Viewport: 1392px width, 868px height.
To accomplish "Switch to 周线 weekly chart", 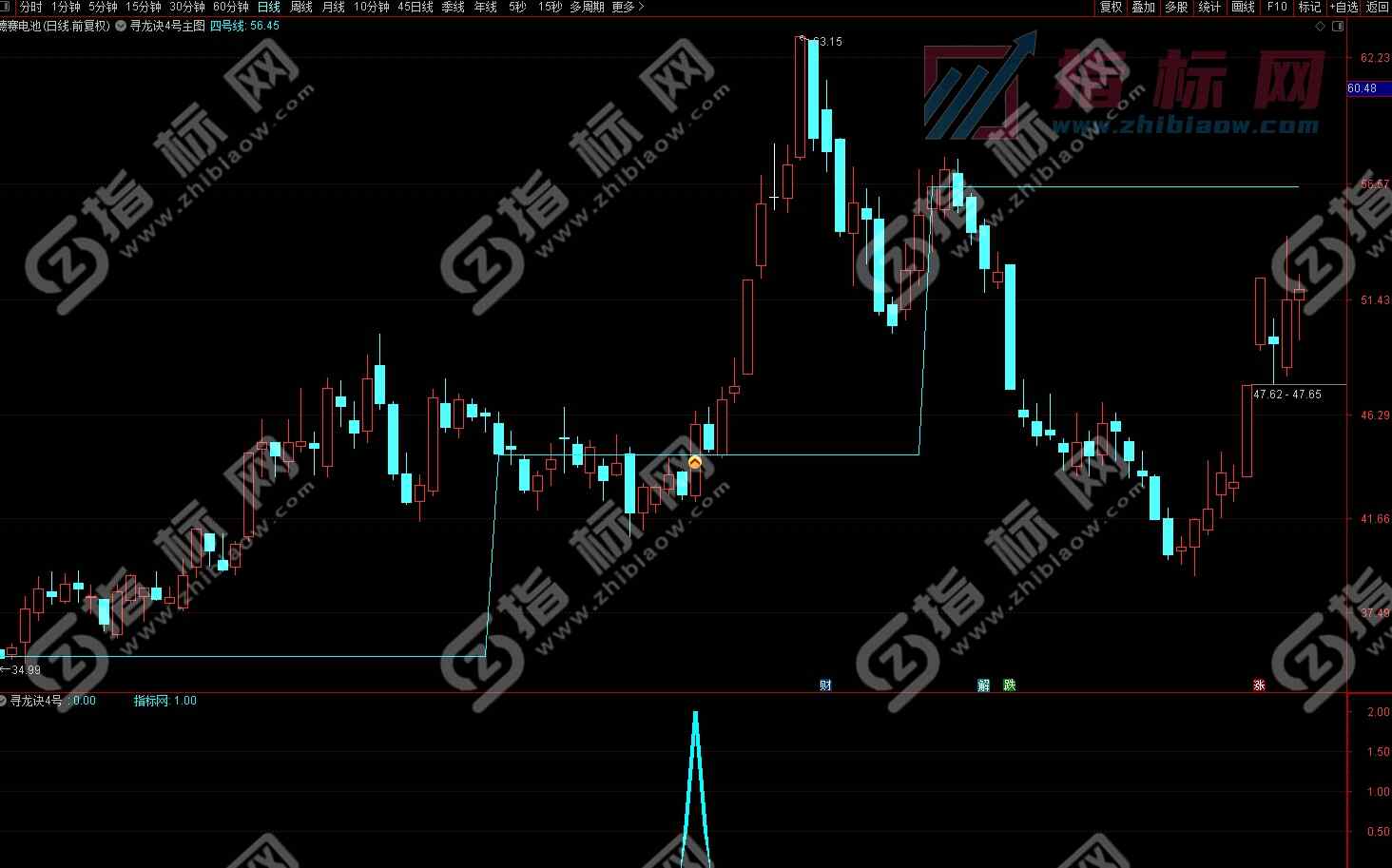I will pyautogui.click(x=300, y=7).
